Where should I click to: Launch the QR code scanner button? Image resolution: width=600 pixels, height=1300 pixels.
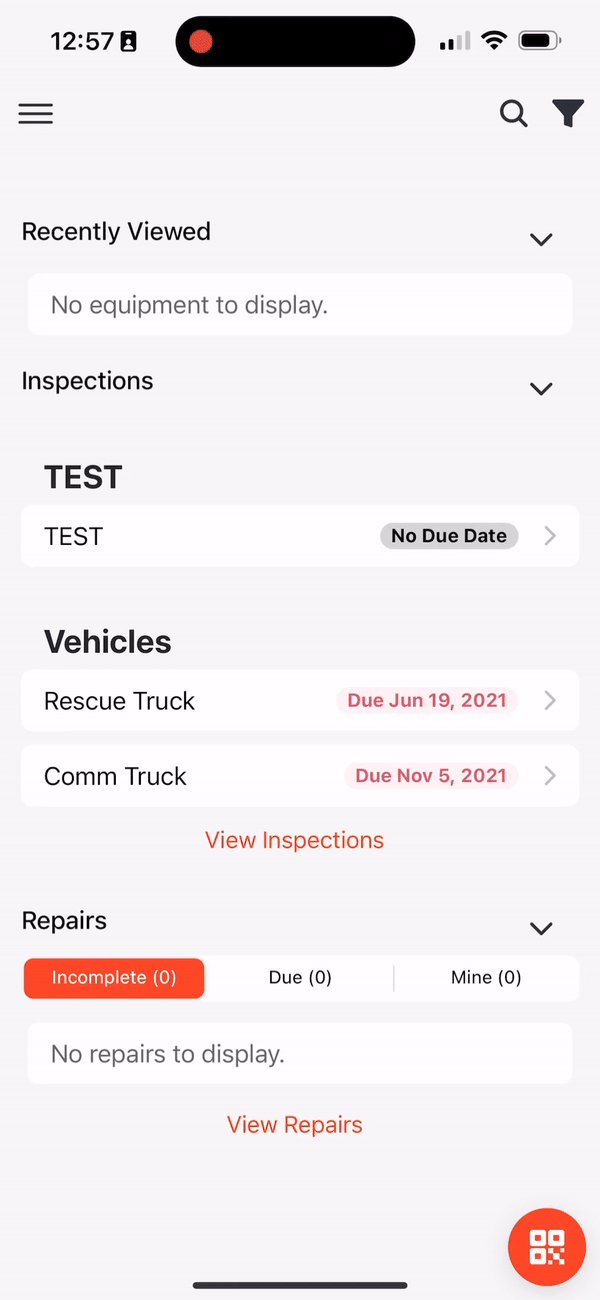(547, 1247)
